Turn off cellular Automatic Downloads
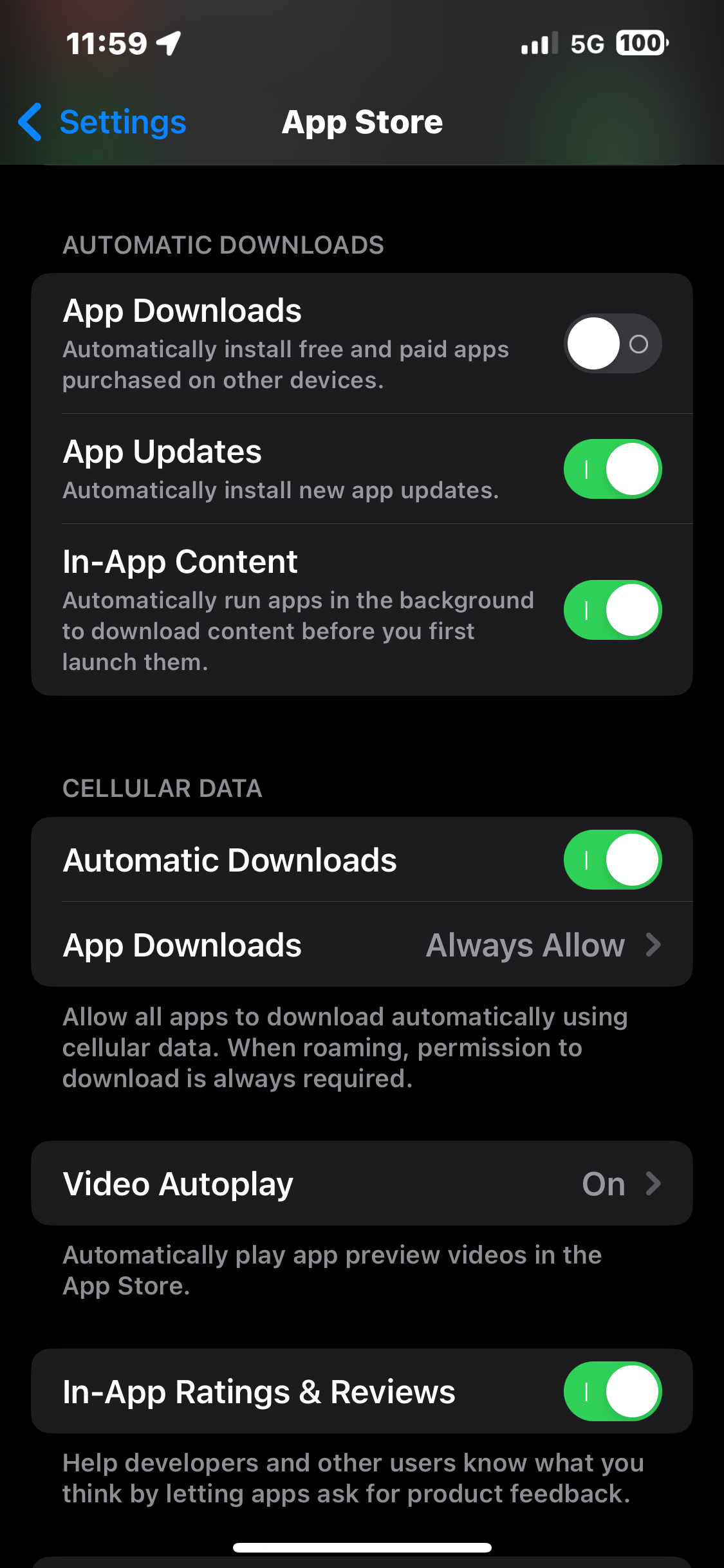 [x=613, y=860]
